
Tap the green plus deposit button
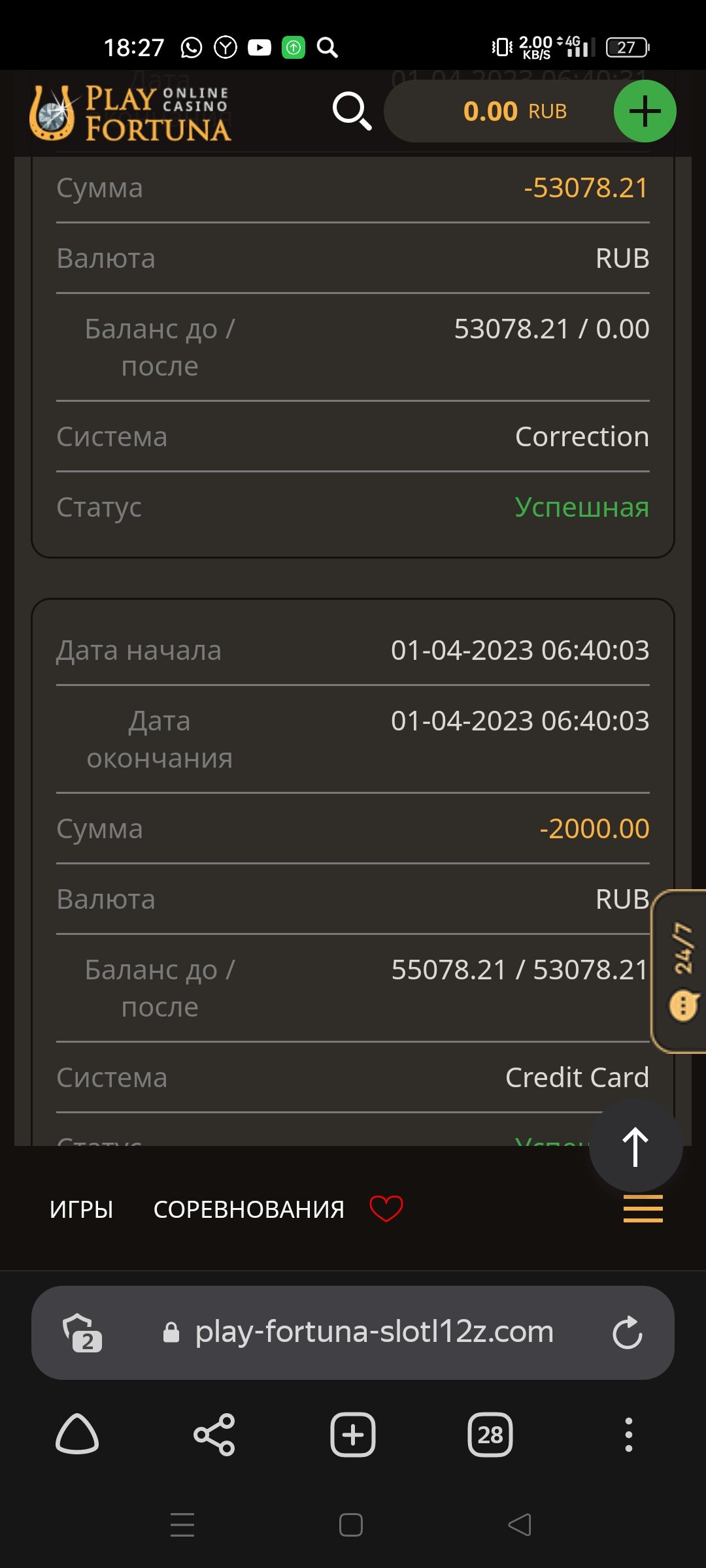pyautogui.click(x=645, y=111)
